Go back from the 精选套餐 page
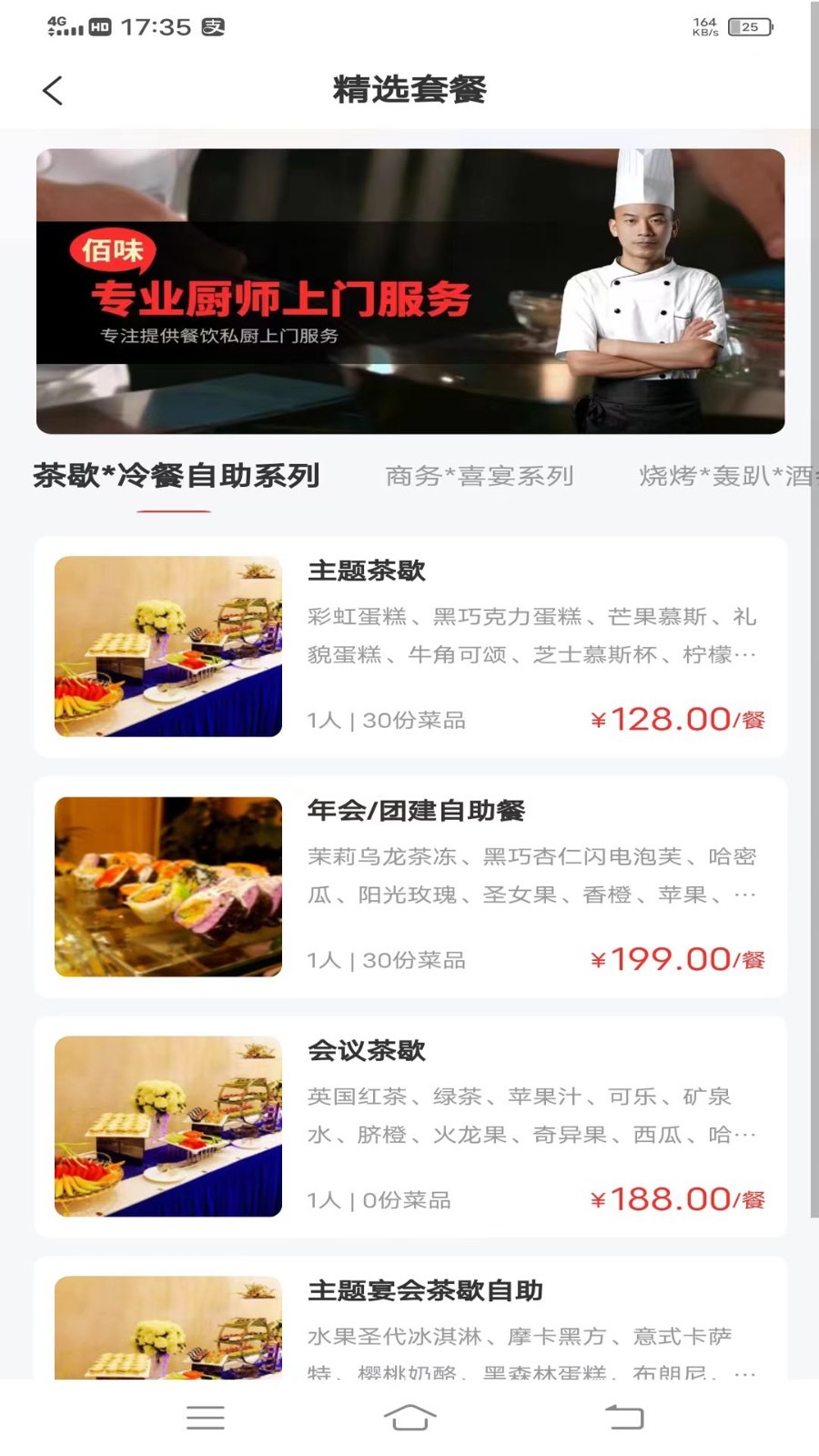Screen dimensions: 819x1456 tap(53, 90)
